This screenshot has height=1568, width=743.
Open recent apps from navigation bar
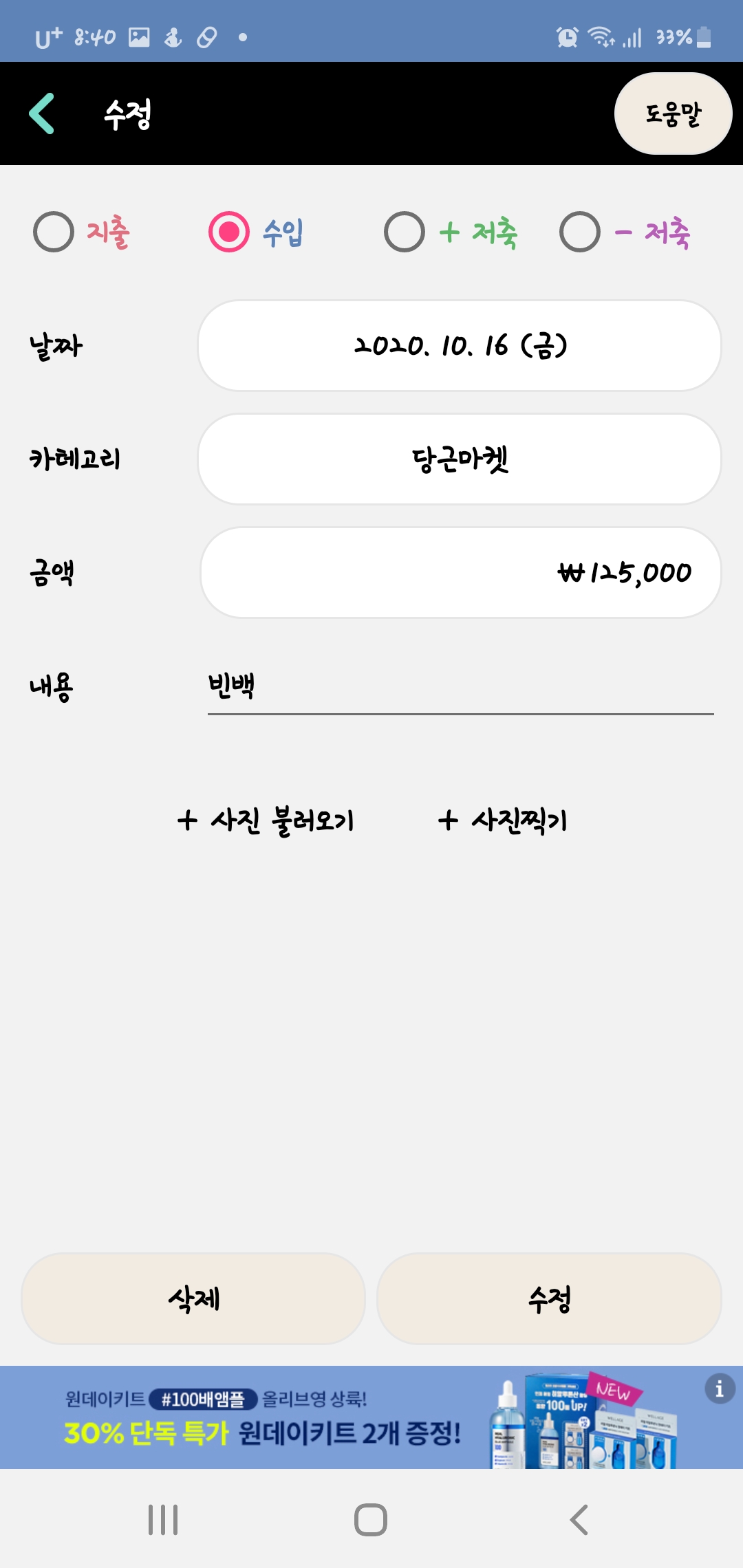click(x=163, y=1520)
